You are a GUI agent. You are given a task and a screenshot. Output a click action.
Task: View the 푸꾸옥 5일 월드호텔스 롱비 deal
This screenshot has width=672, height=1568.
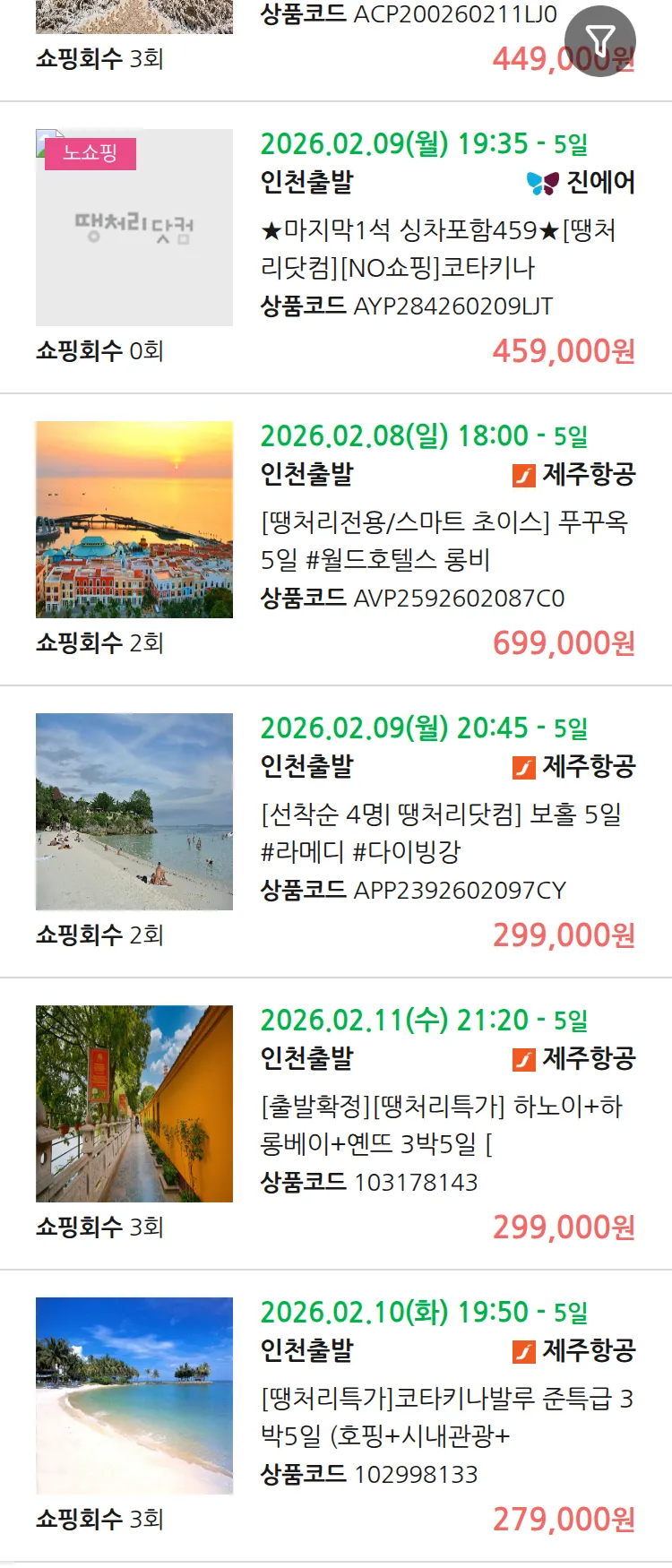pos(444,540)
